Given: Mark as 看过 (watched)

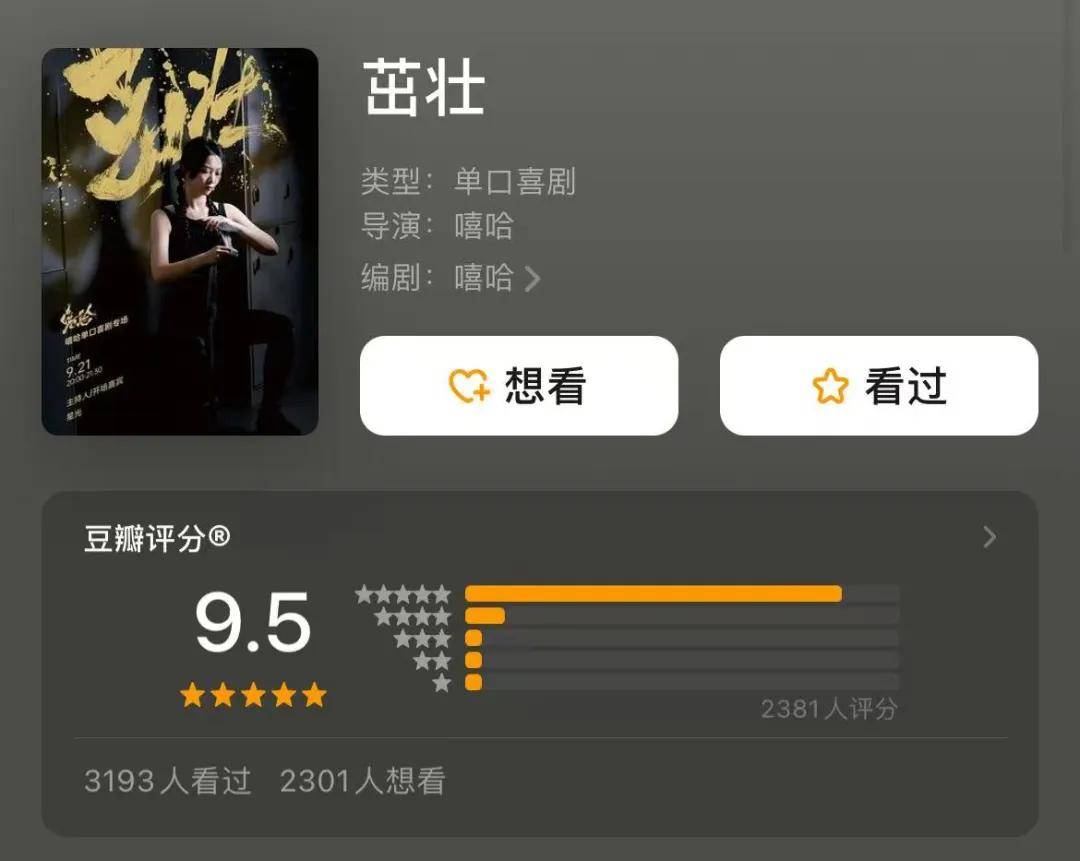Looking at the screenshot, I should click(x=878, y=386).
